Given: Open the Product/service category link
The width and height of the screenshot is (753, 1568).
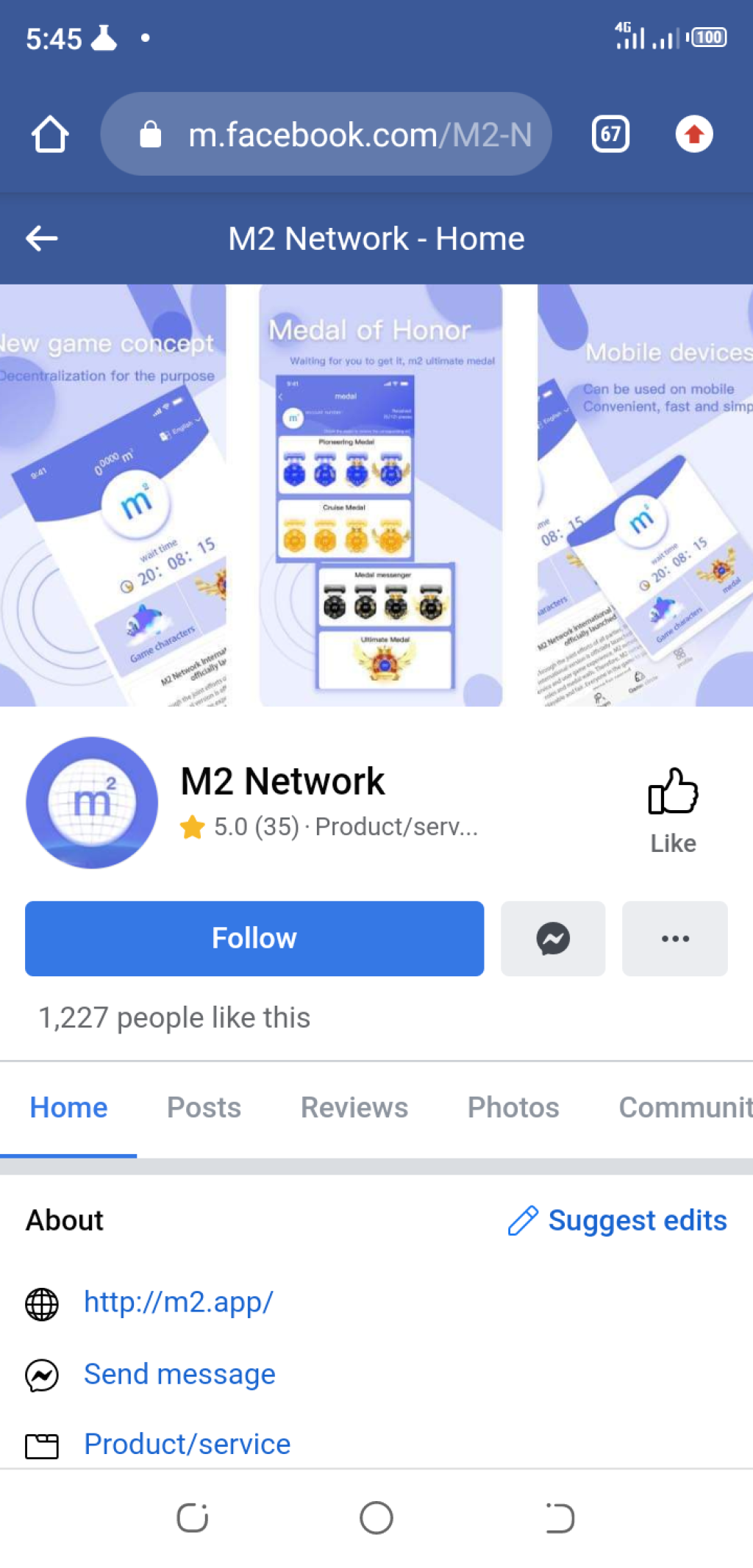Looking at the screenshot, I should coord(188,1445).
